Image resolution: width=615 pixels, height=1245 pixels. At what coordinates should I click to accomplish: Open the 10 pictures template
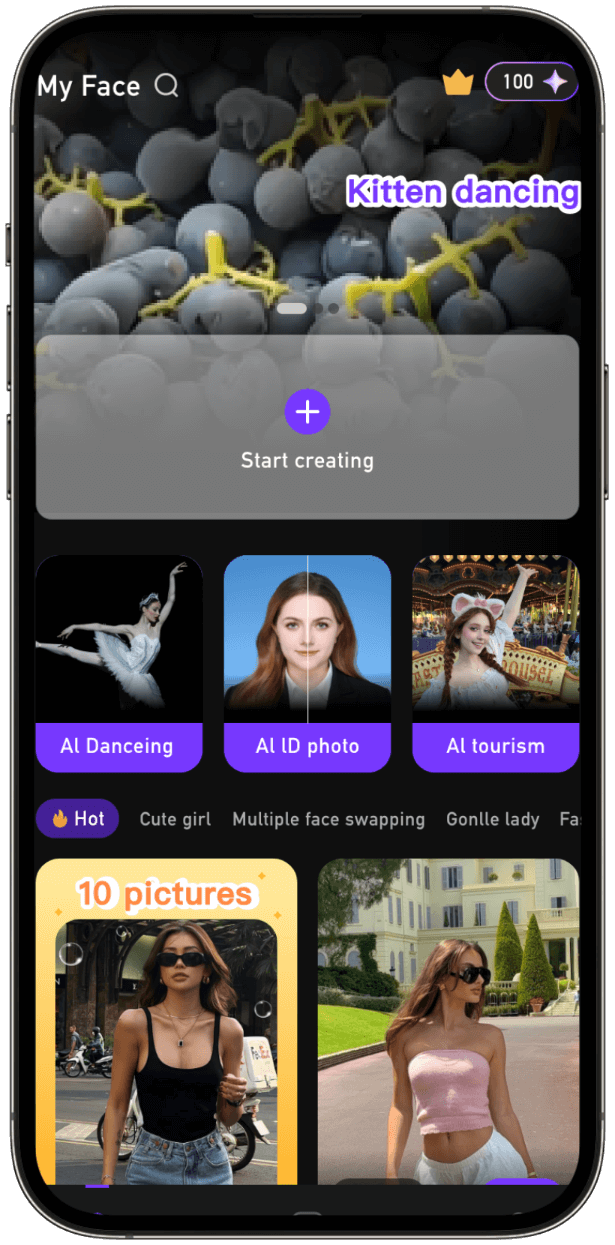pyautogui.click(x=166, y=1020)
